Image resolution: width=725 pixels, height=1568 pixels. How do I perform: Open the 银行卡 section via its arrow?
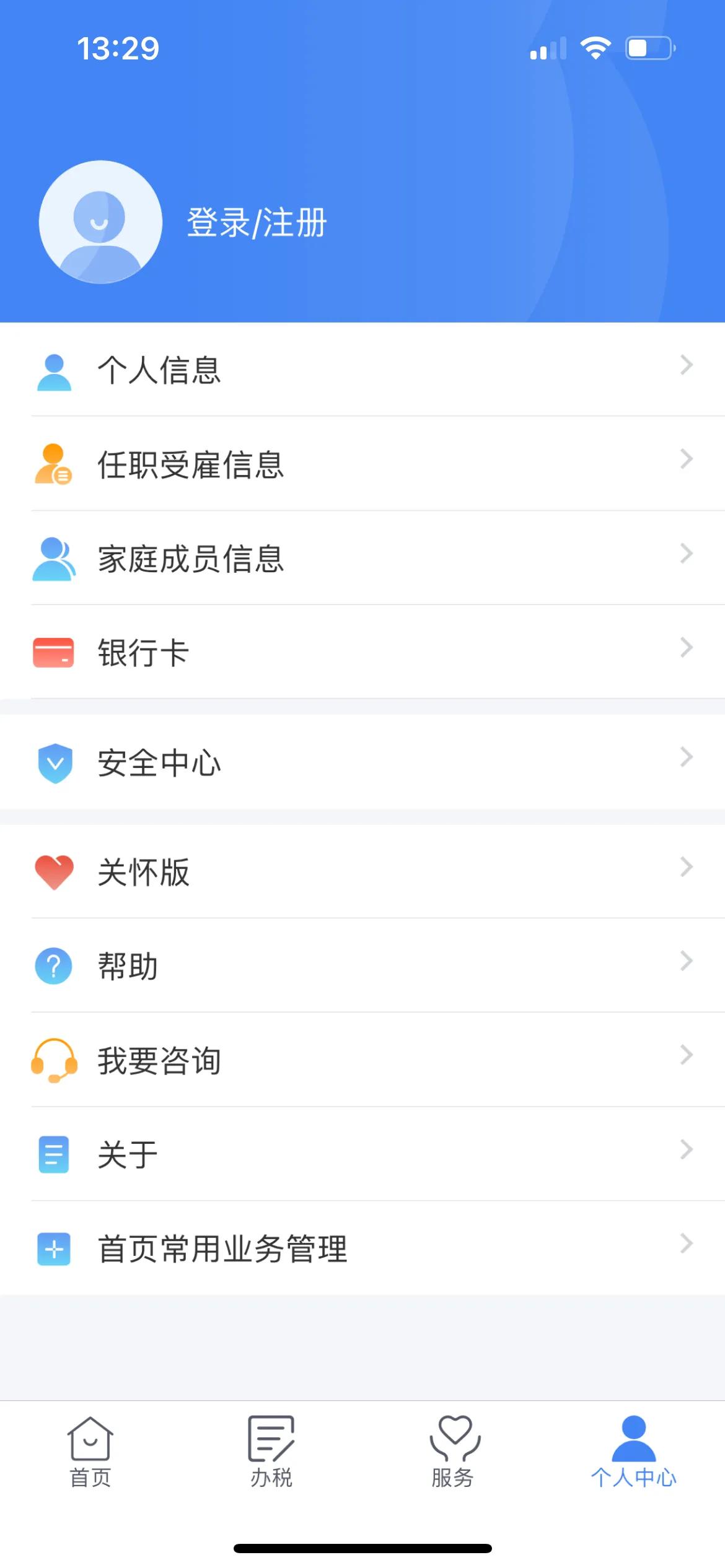point(687,648)
